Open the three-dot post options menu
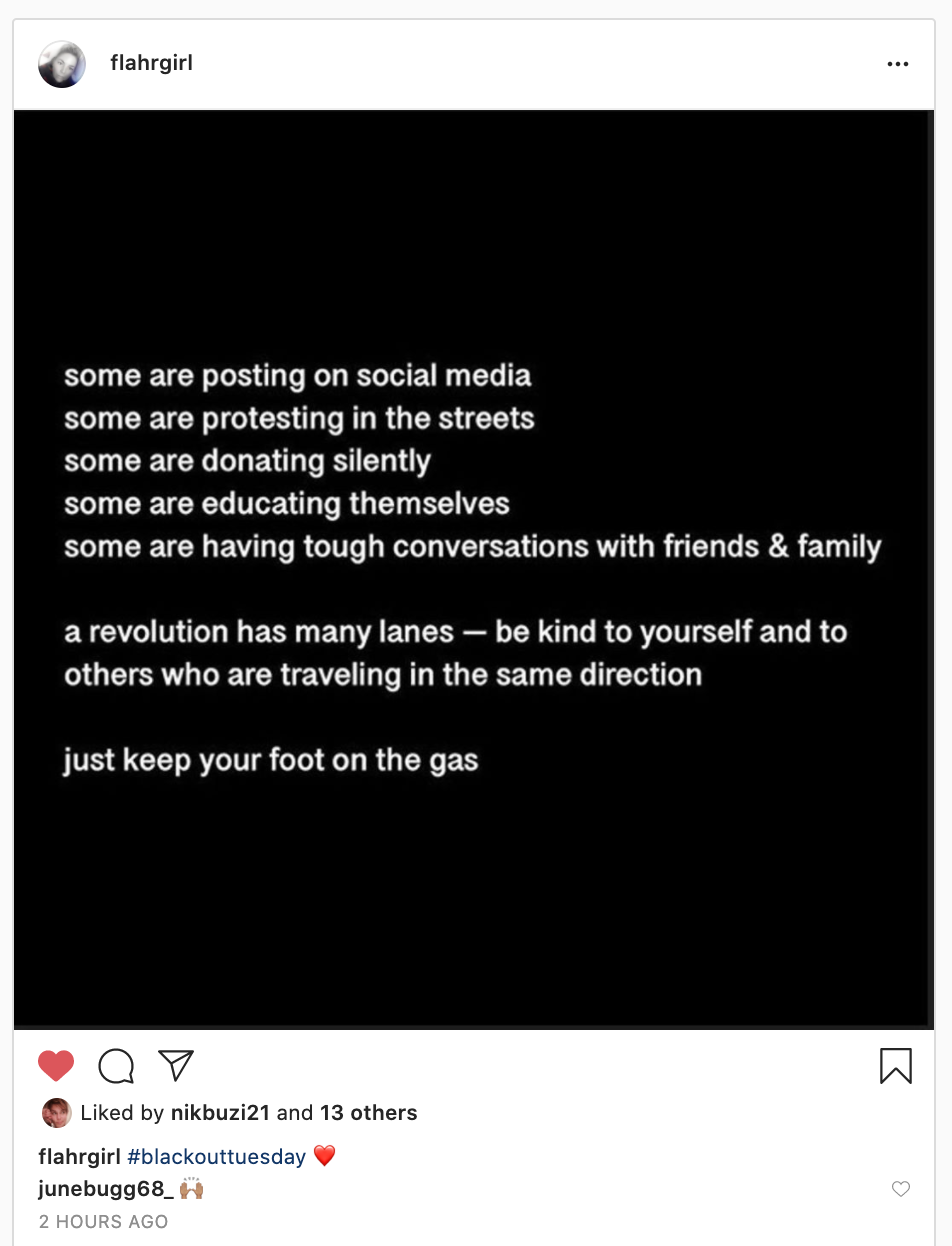 pos(897,64)
